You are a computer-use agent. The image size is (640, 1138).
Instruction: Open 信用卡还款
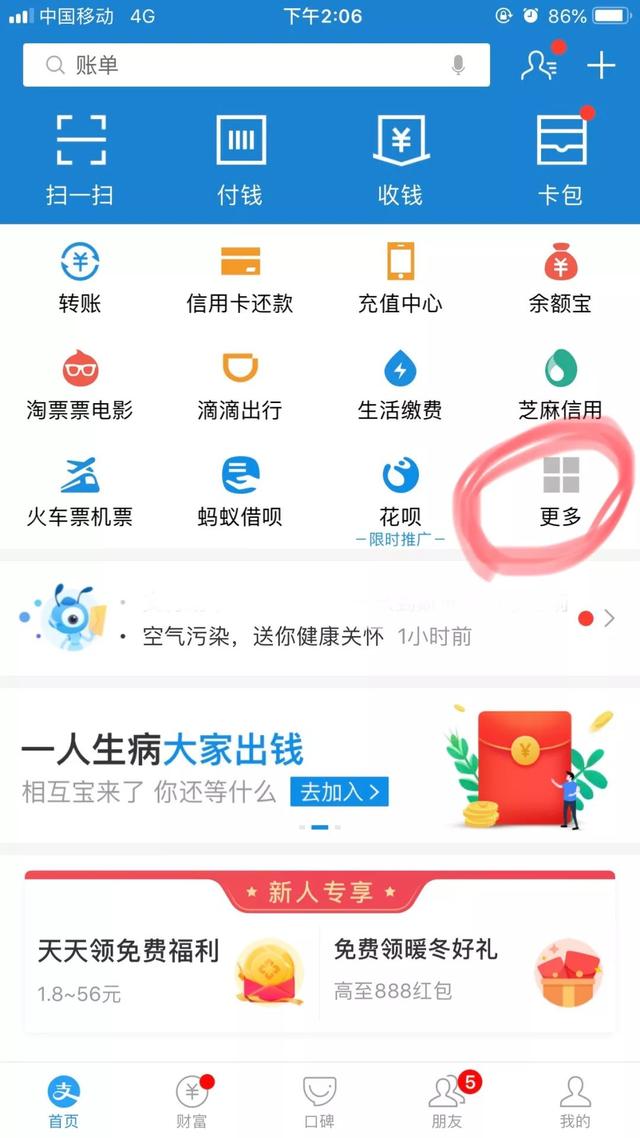coord(240,279)
